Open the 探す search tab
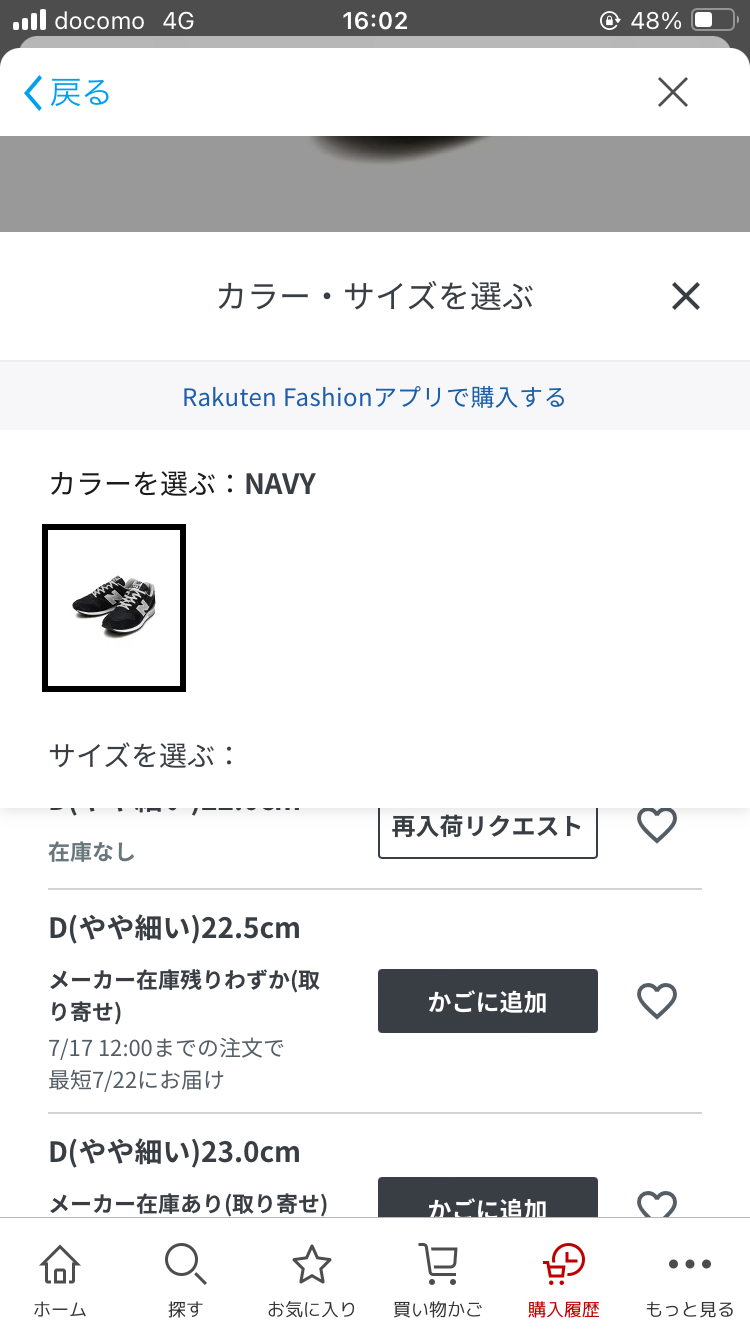This screenshot has height=1334, width=750. tap(185, 1281)
